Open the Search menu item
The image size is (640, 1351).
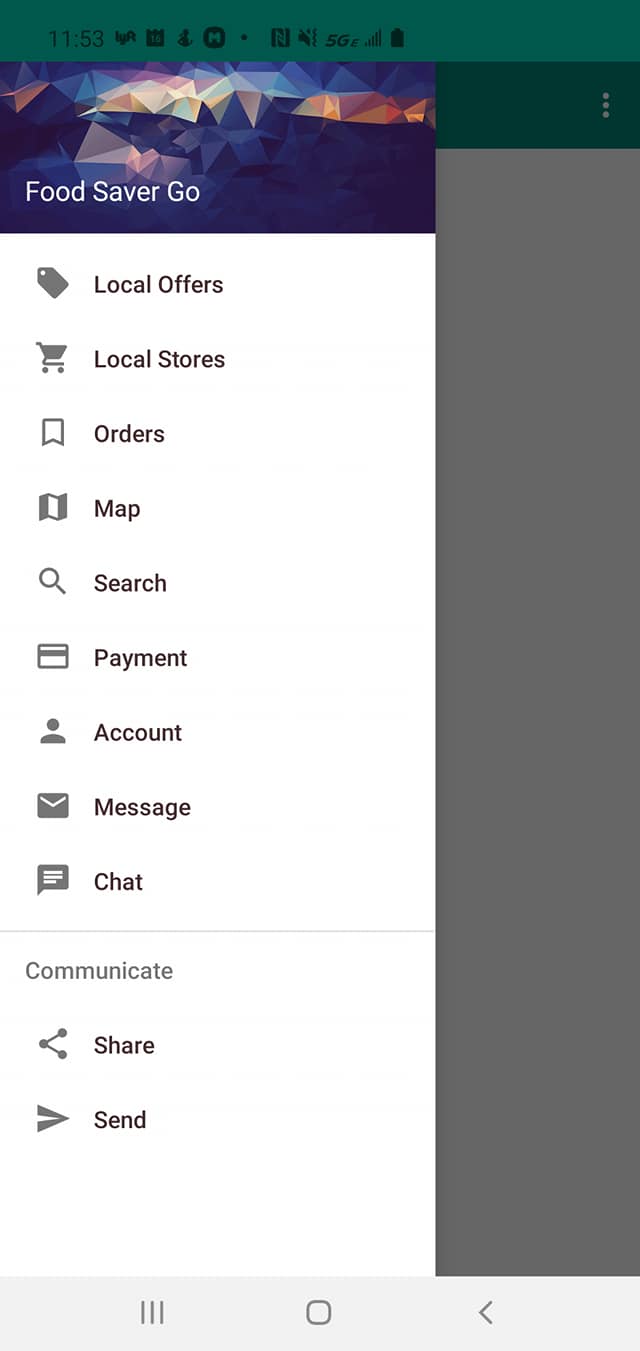217,583
